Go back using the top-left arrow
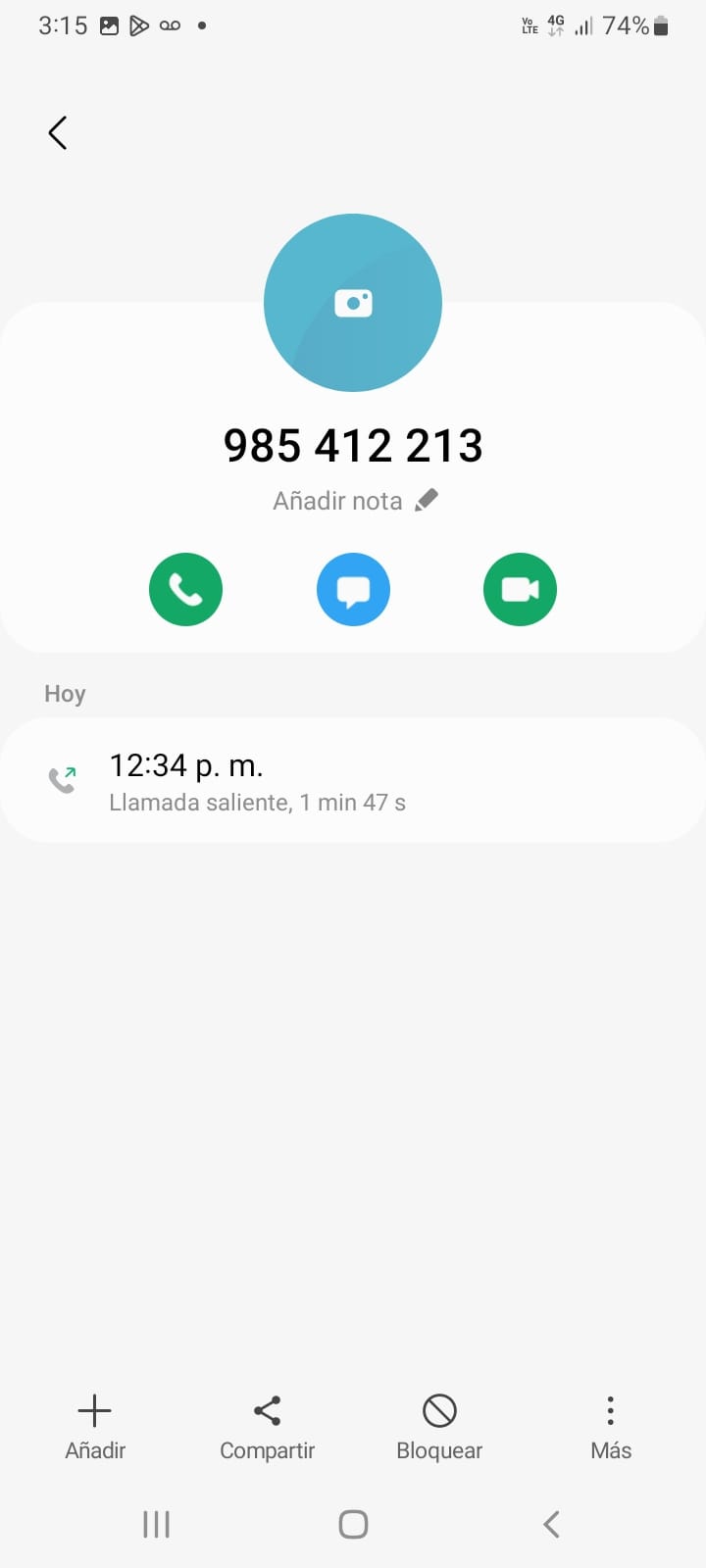Viewport: 706px width, 1568px height. tap(58, 132)
